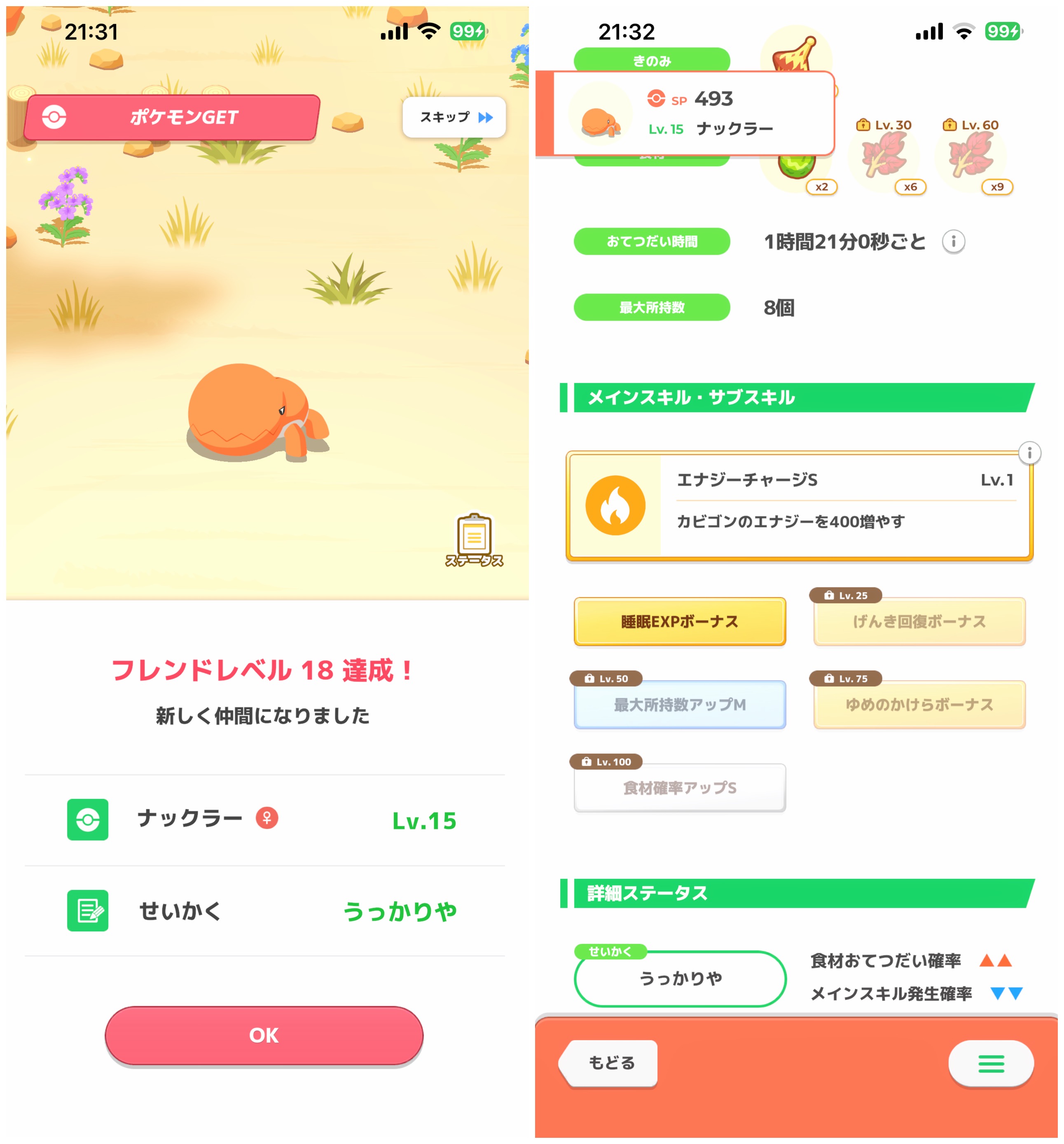Open the hamburger menu button
1064x1144 pixels.
tap(990, 1063)
